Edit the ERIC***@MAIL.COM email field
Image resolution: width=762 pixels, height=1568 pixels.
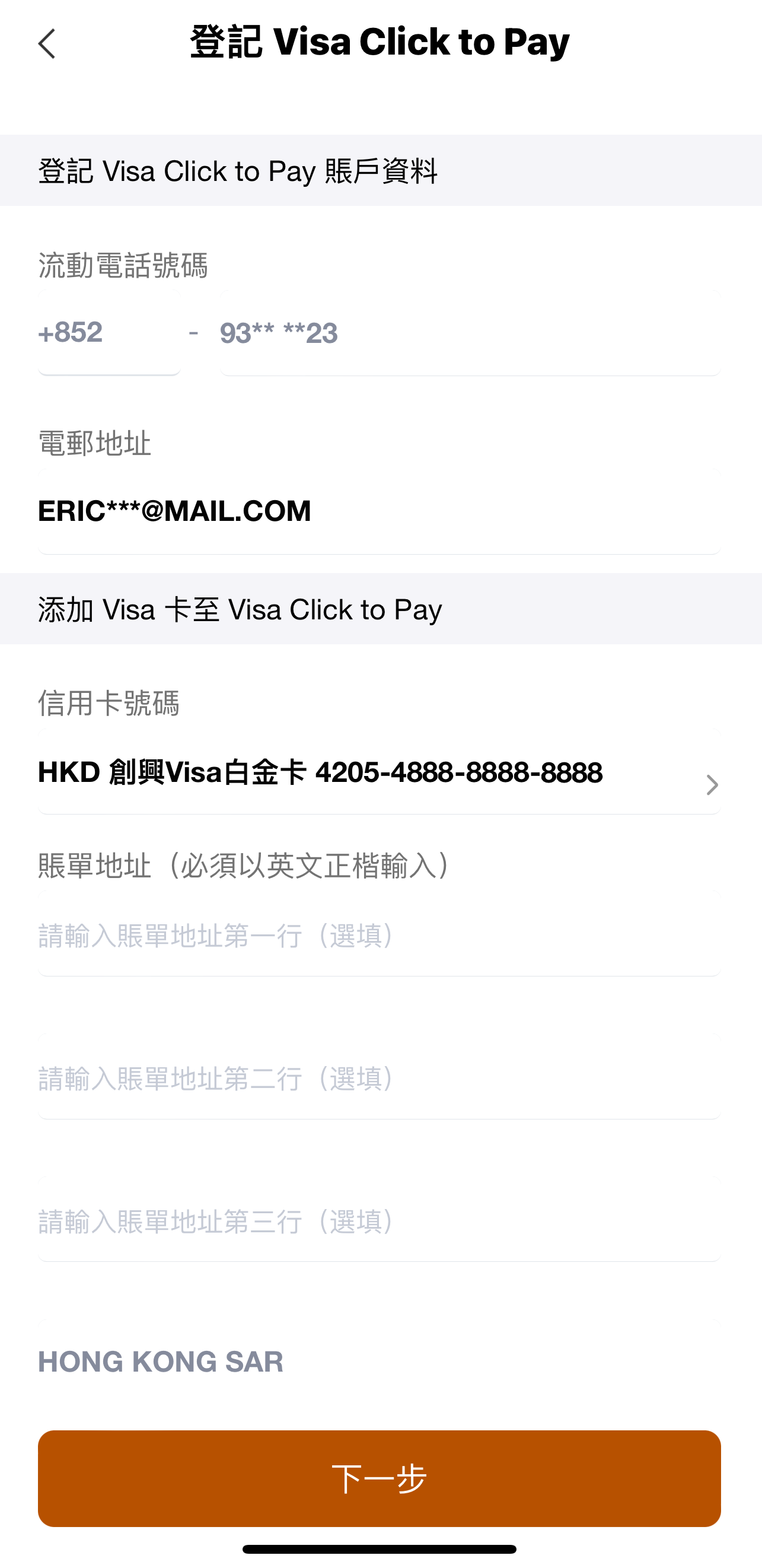coord(378,511)
